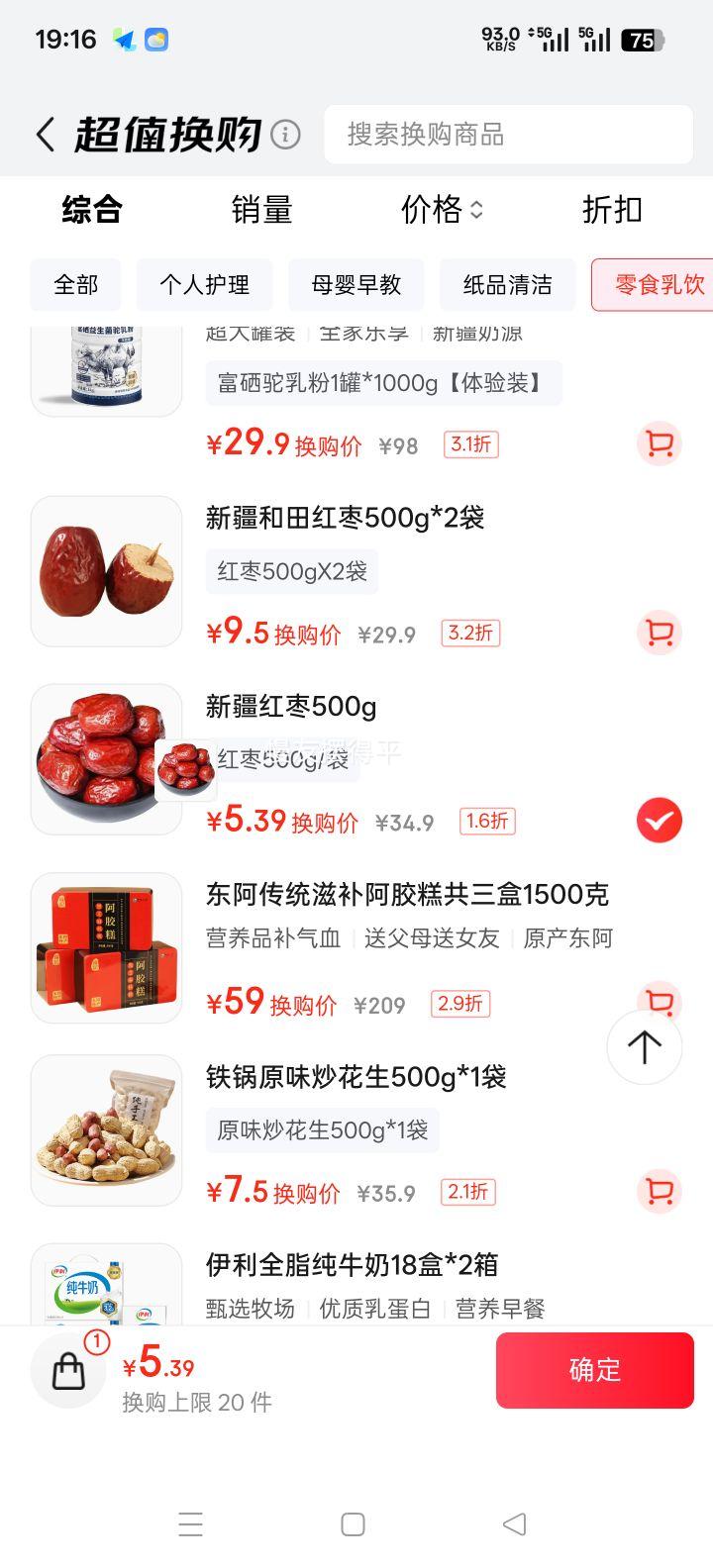Screen dimensions: 713x1568
Task: Add 新疆和田红枣500g*2袋 to cart
Action: pyautogui.click(x=659, y=633)
